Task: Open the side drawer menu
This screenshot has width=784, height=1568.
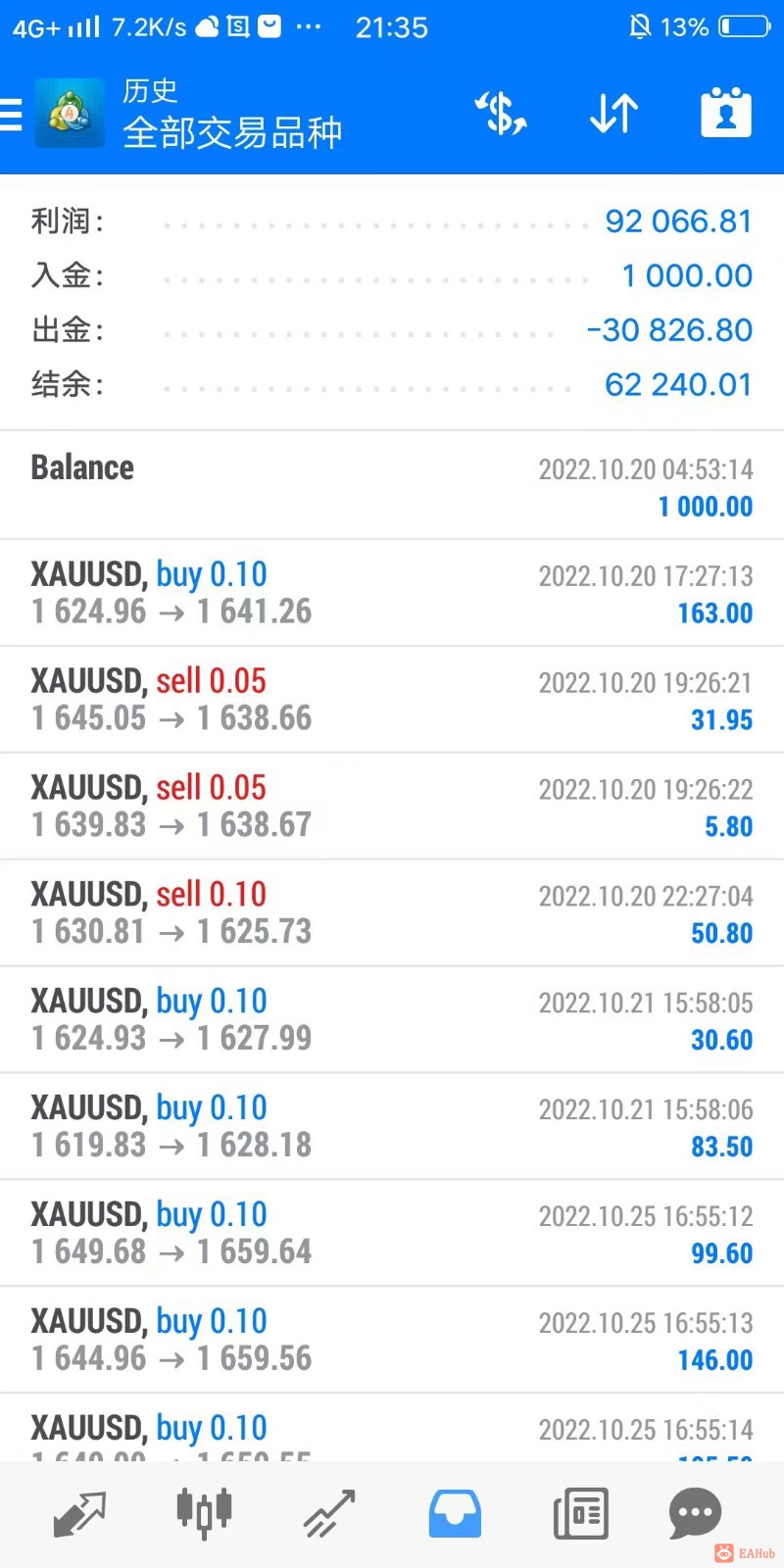Action: point(12,115)
